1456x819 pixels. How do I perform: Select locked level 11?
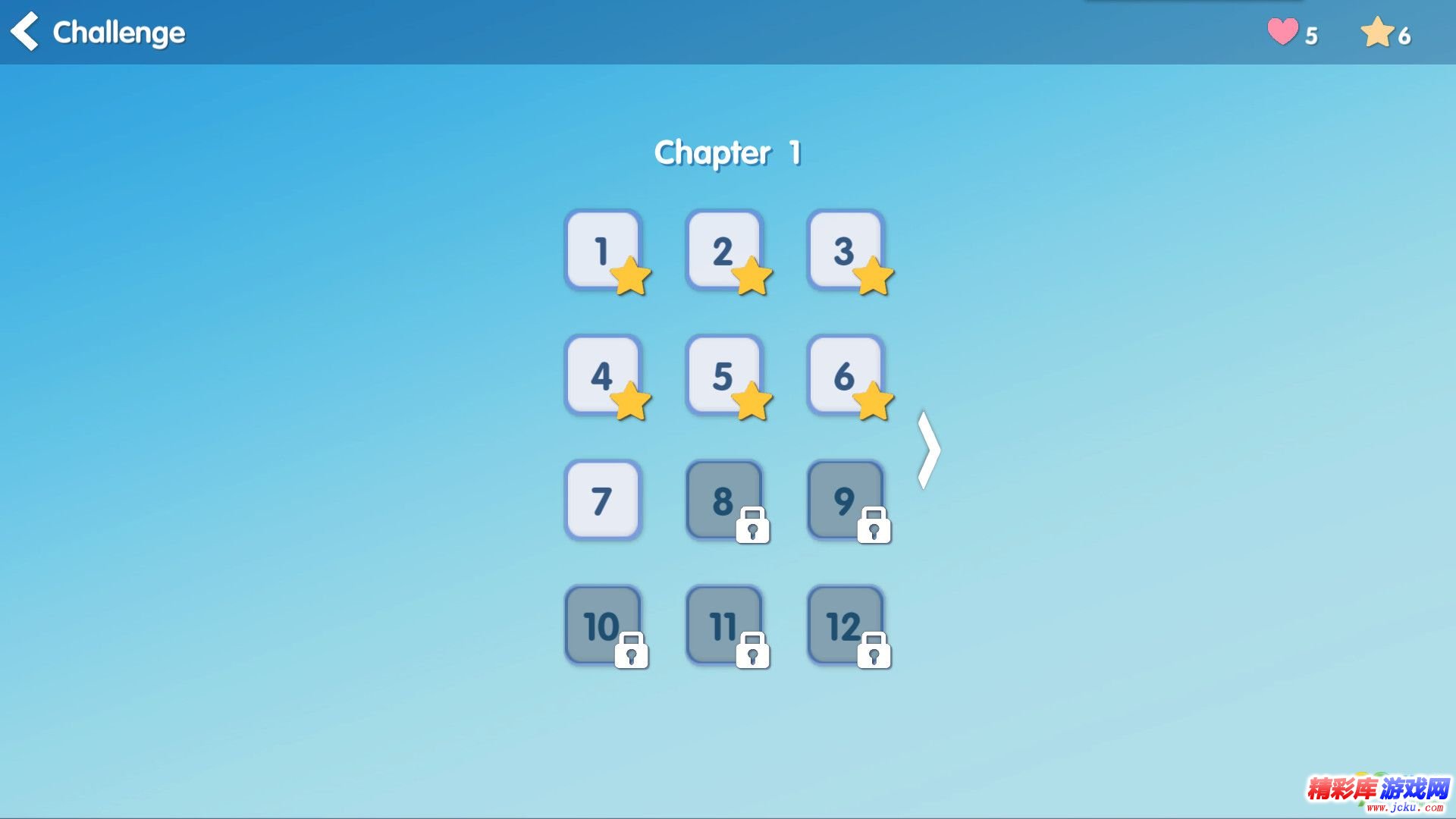pyautogui.click(x=724, y=626)
